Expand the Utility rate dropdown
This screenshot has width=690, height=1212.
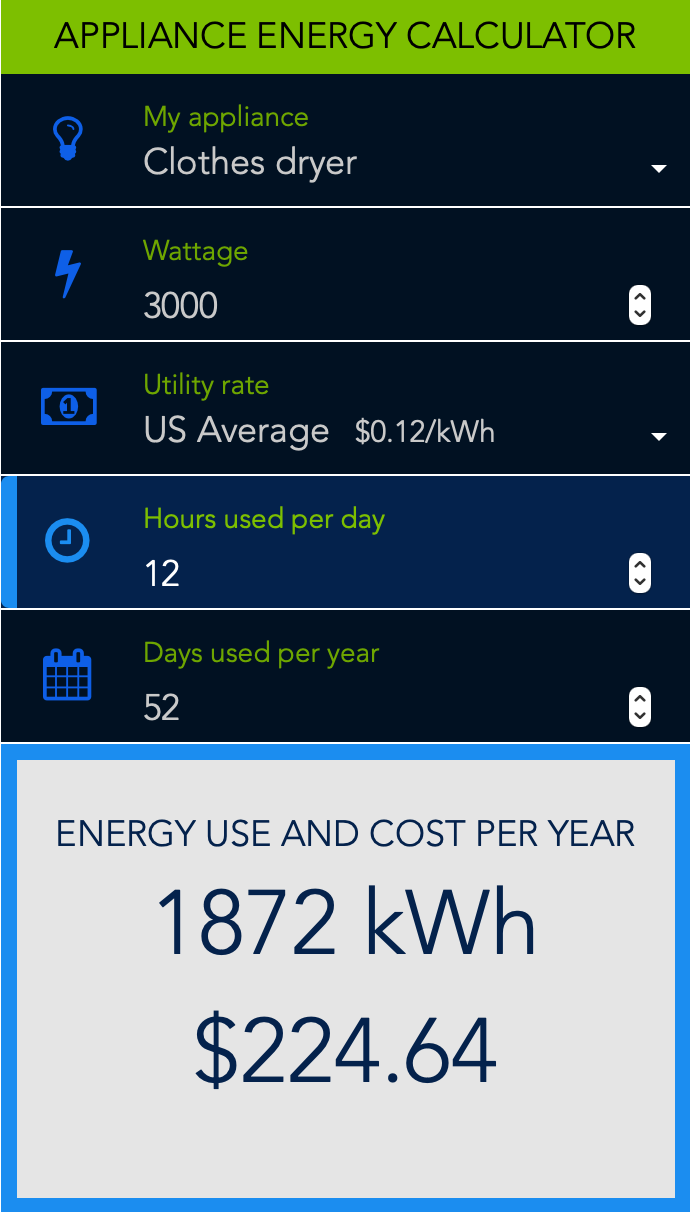pos(345,408)
